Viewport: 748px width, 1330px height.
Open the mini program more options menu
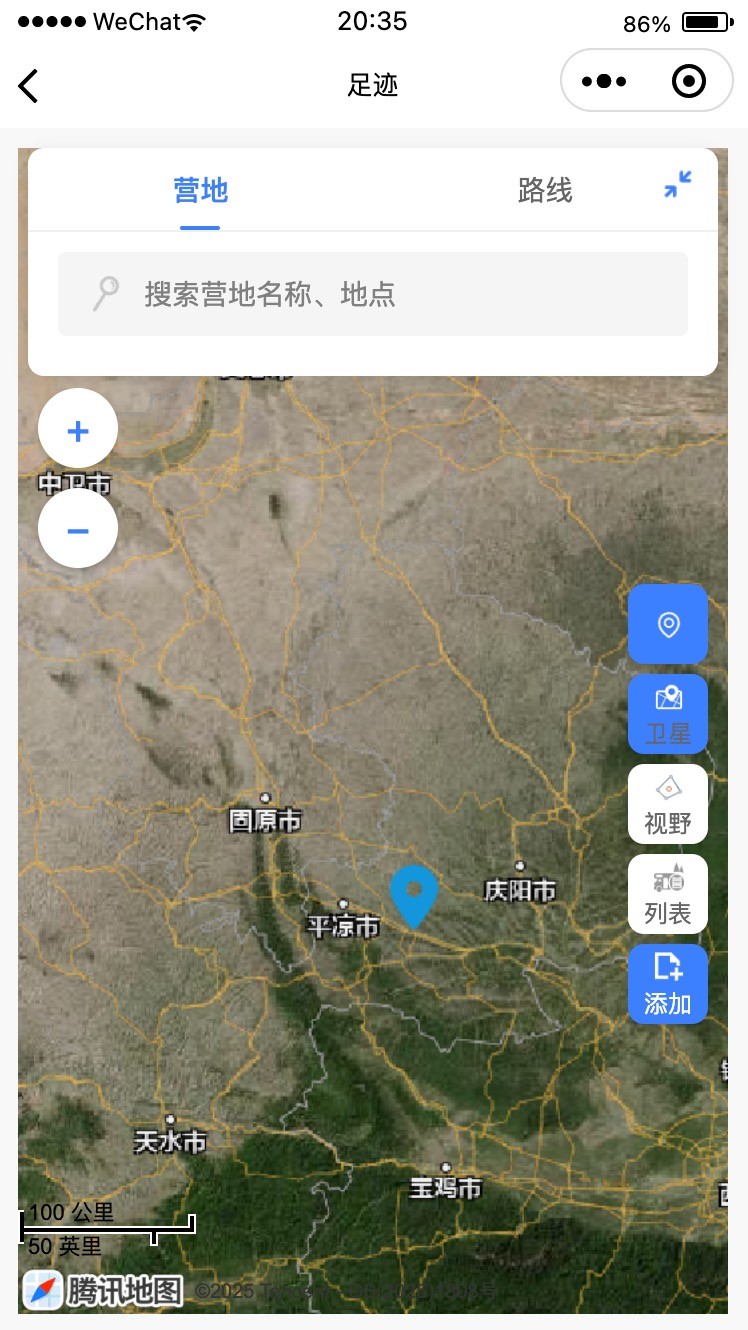pos(604,81)
